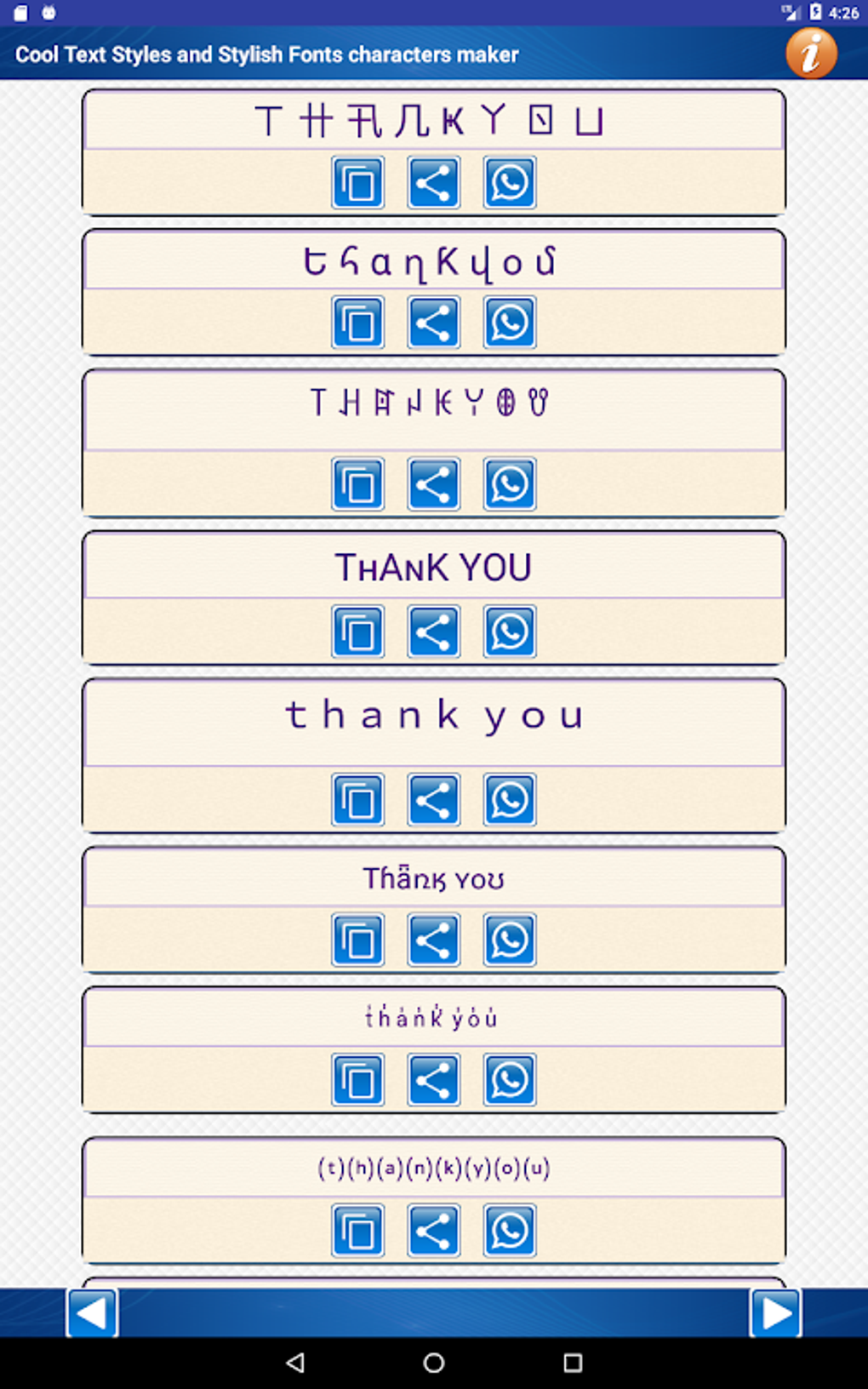Share the spaced thank you style
This screenshot has height=1389, width=868.
pos(433,800)
